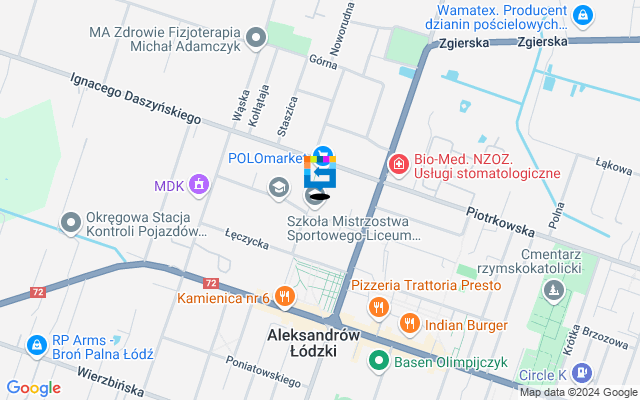Select the Okręgowa Stacja Kontroli Pojazdów marker
This screenshot has width=640, height=400.
click(71, 221)
